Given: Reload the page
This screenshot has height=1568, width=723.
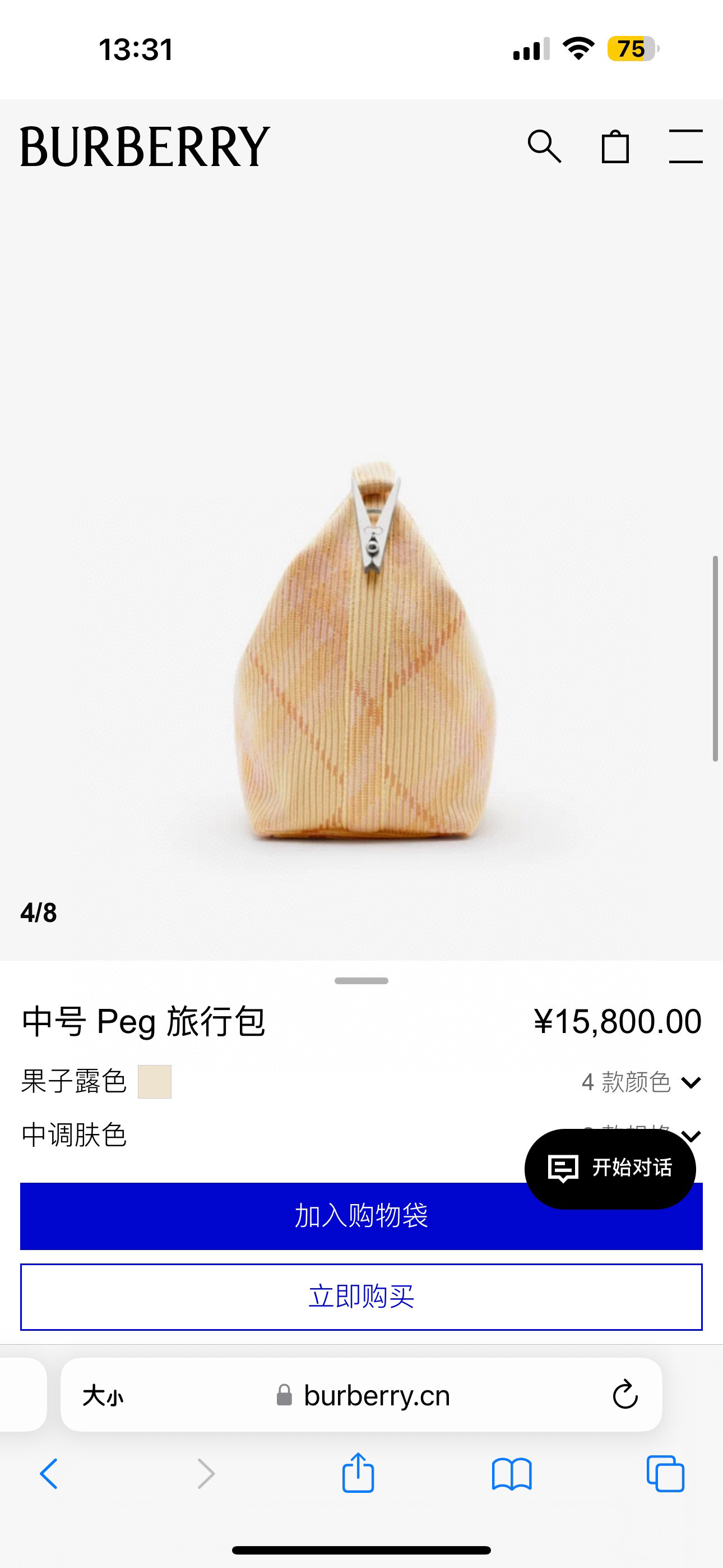Looking at the screenshot, I should [x=625, y=1395].
